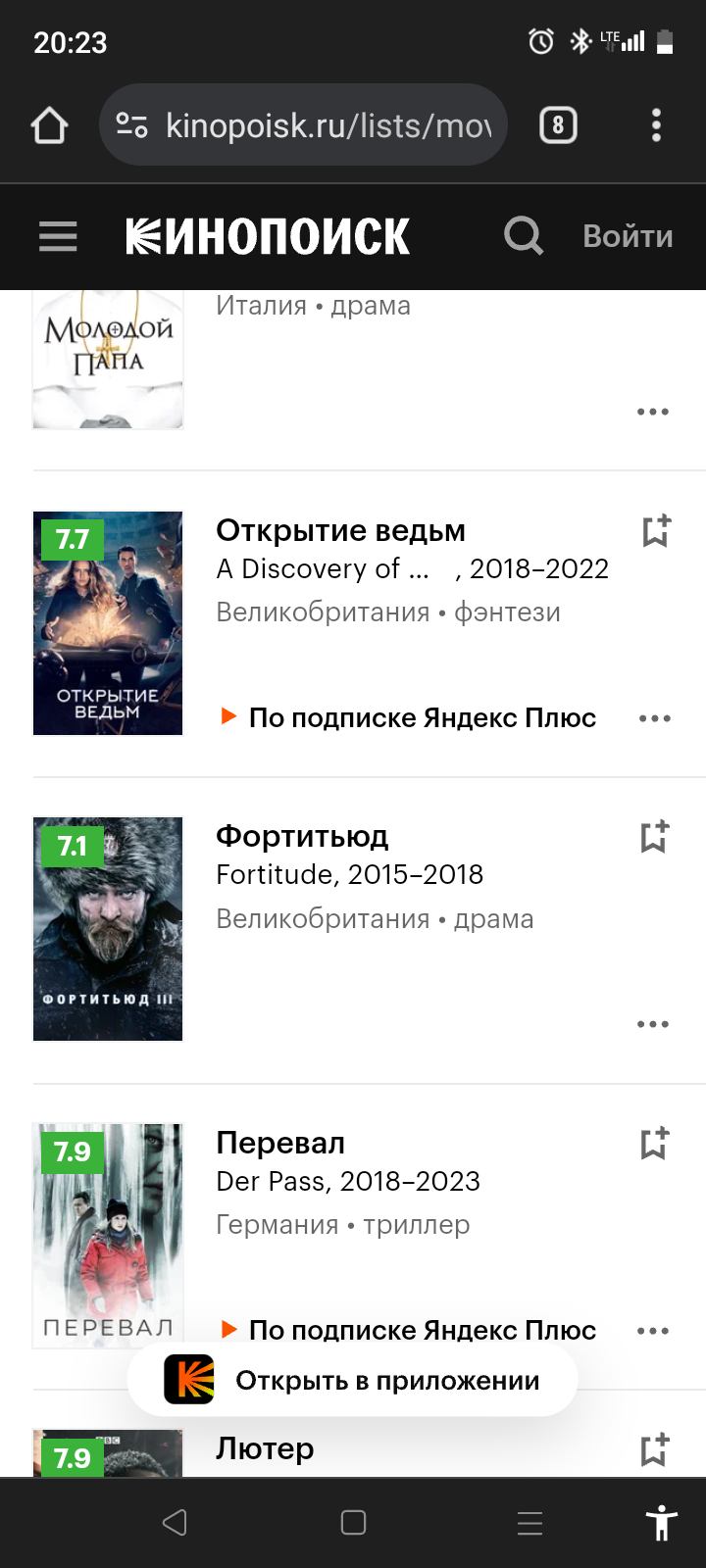706x1568 pixels.
Task: Bookmark Открытие ведьм
Action: (x=655, y=531)
